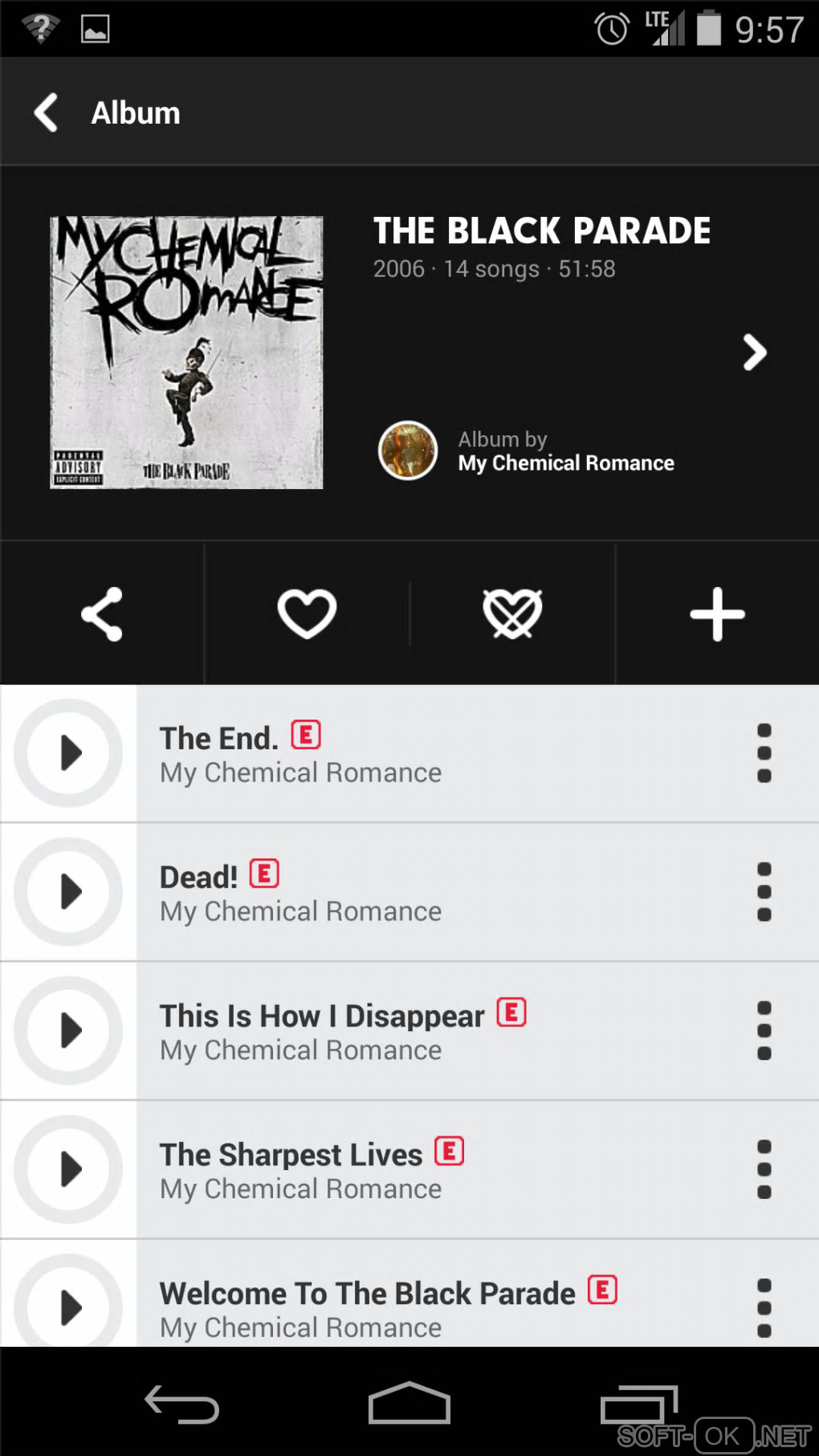819x1456 pixels.
Task: Open options menu for Dead!
Action: [x=764, y=892]
